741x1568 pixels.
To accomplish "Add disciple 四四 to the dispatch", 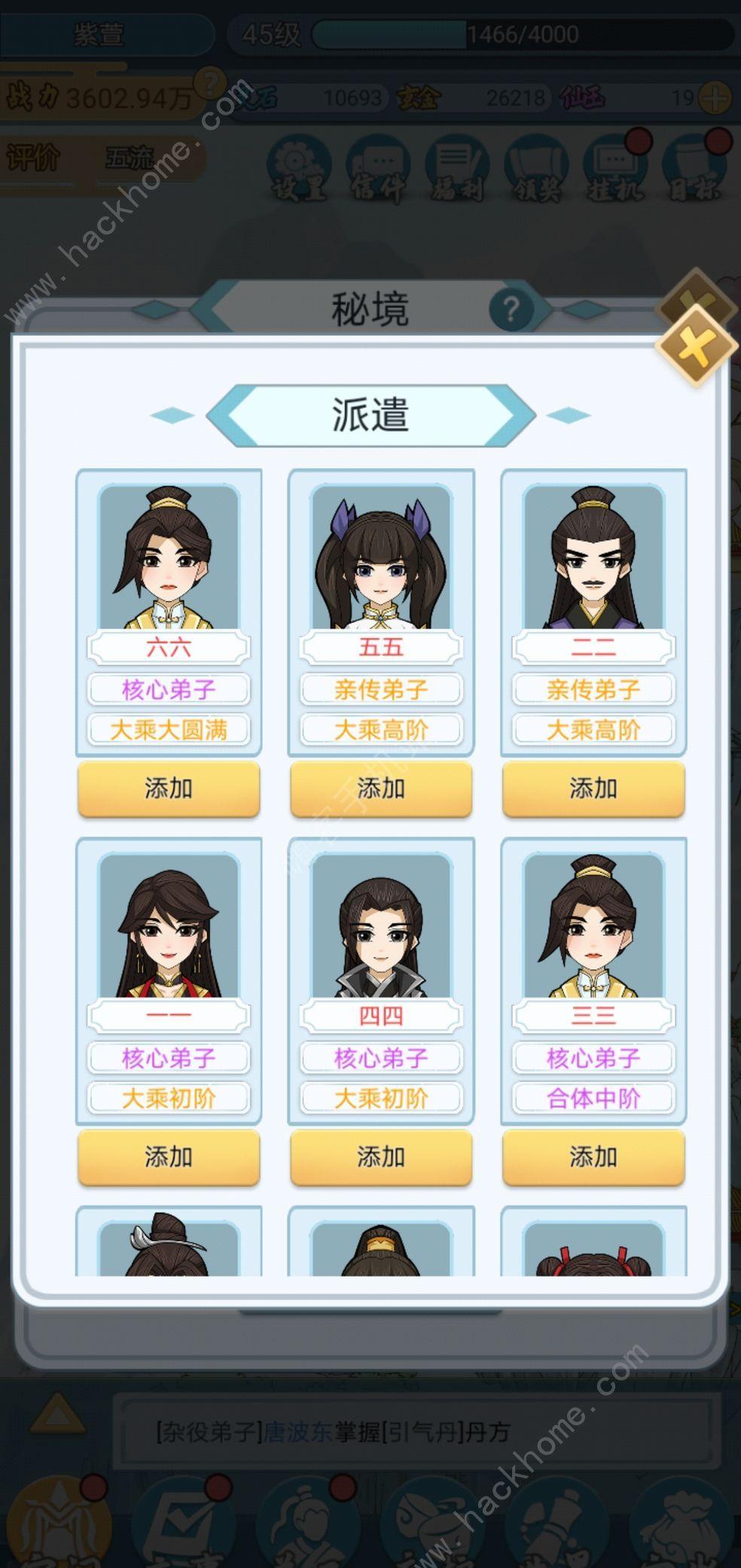I will pyautogui.click(x=381, y=1157).
